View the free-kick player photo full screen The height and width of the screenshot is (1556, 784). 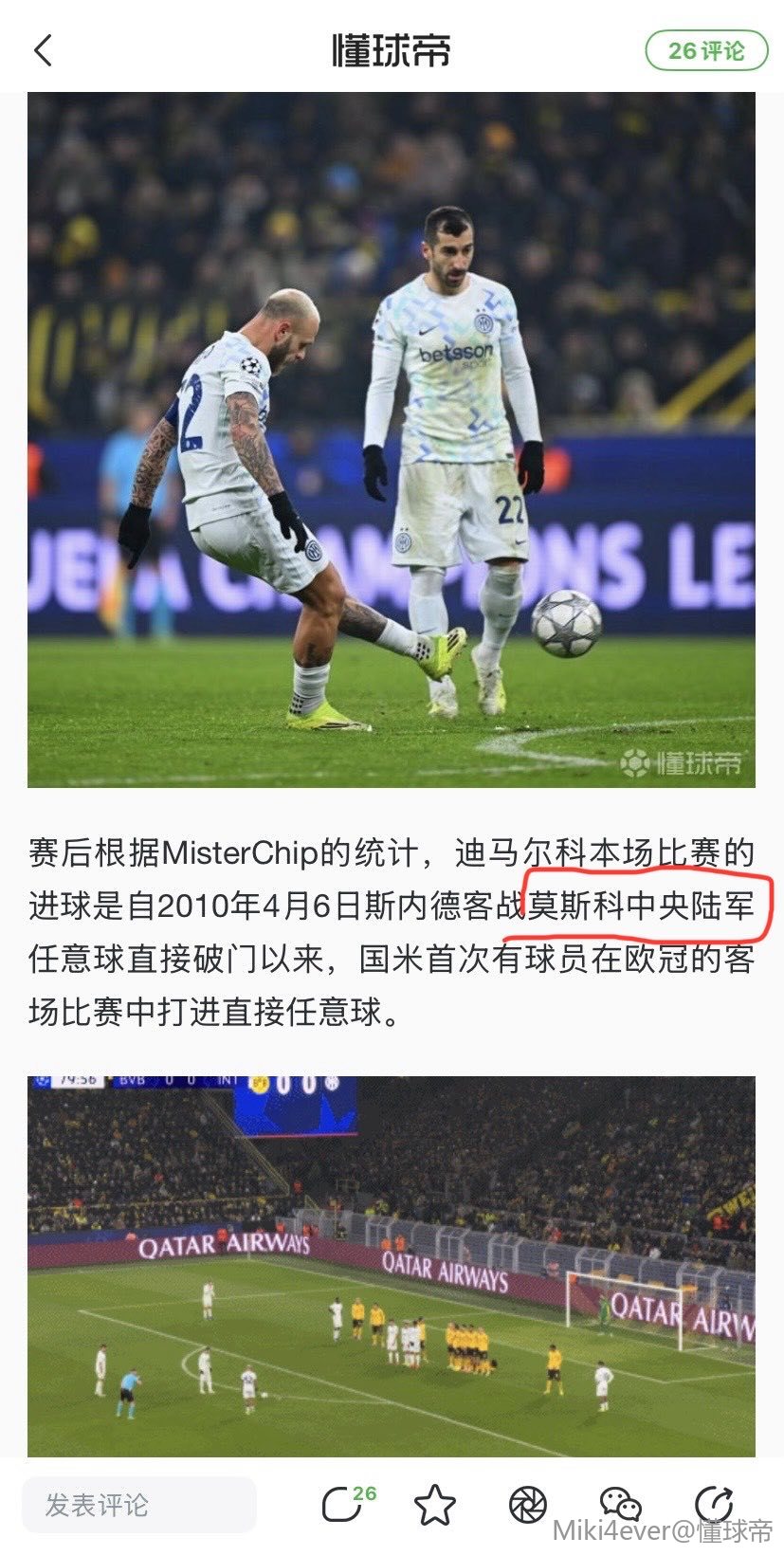tap(391, 439)
